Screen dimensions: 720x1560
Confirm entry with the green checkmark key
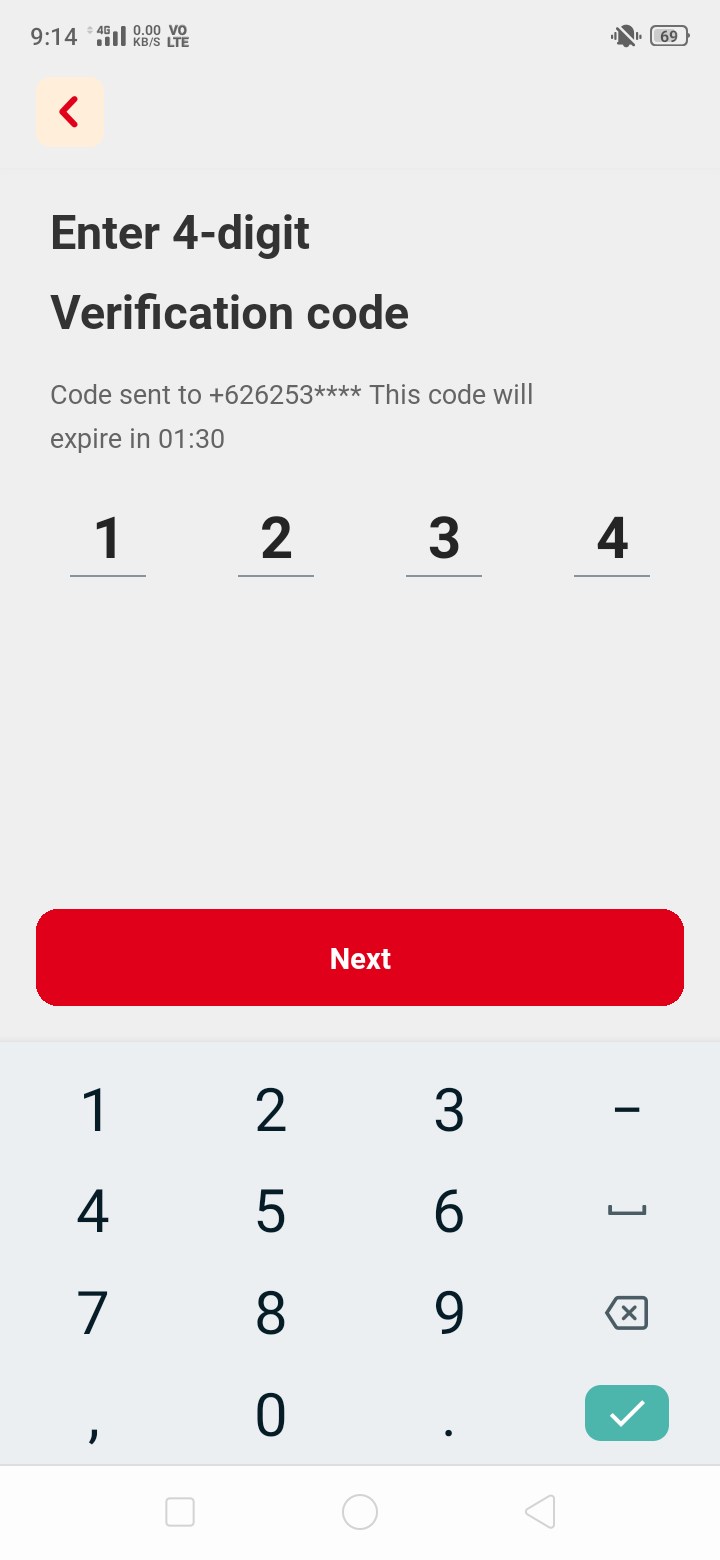(x=627, y=1413)
